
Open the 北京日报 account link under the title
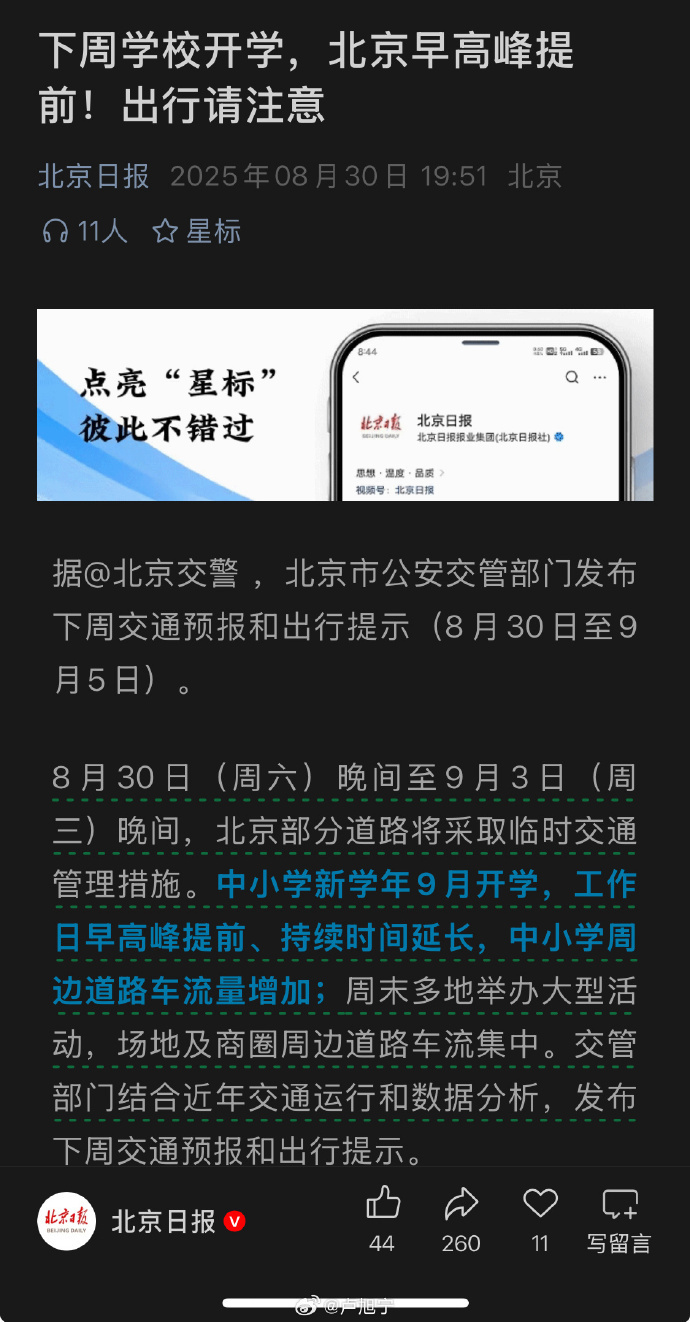tap(93, 176)
